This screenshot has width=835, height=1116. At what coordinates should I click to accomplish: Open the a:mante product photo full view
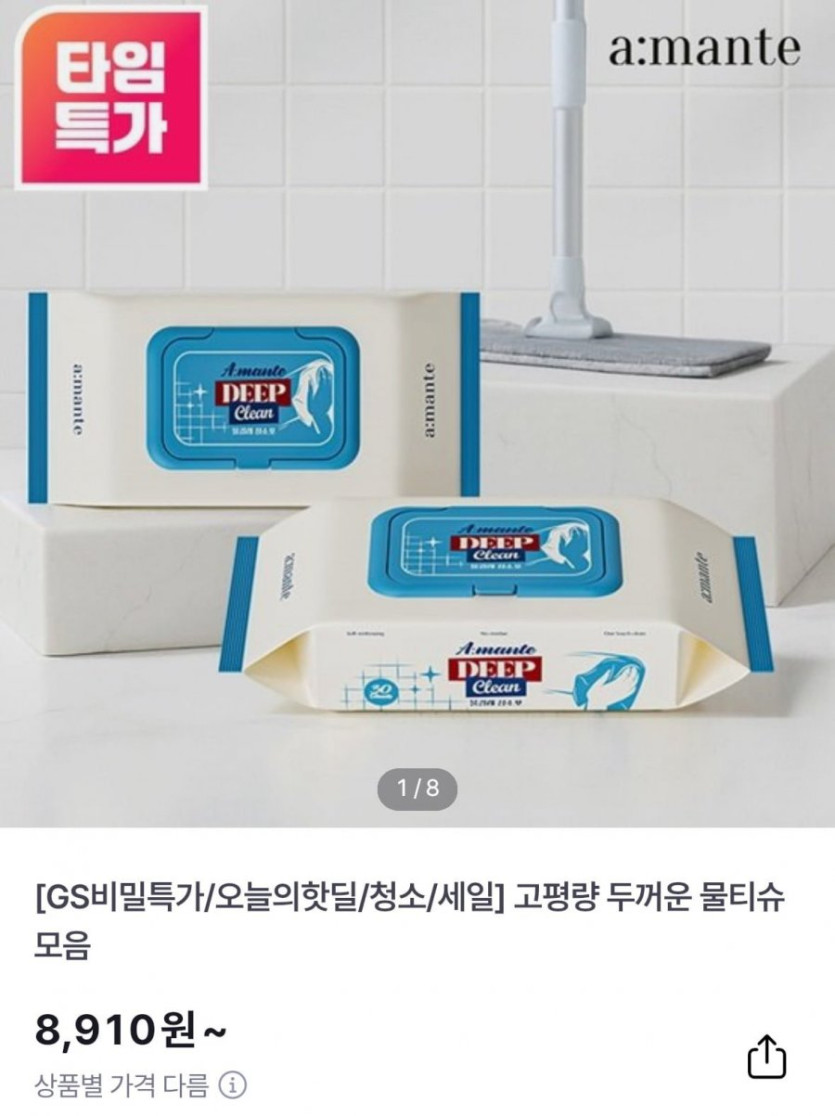point(417,450)
